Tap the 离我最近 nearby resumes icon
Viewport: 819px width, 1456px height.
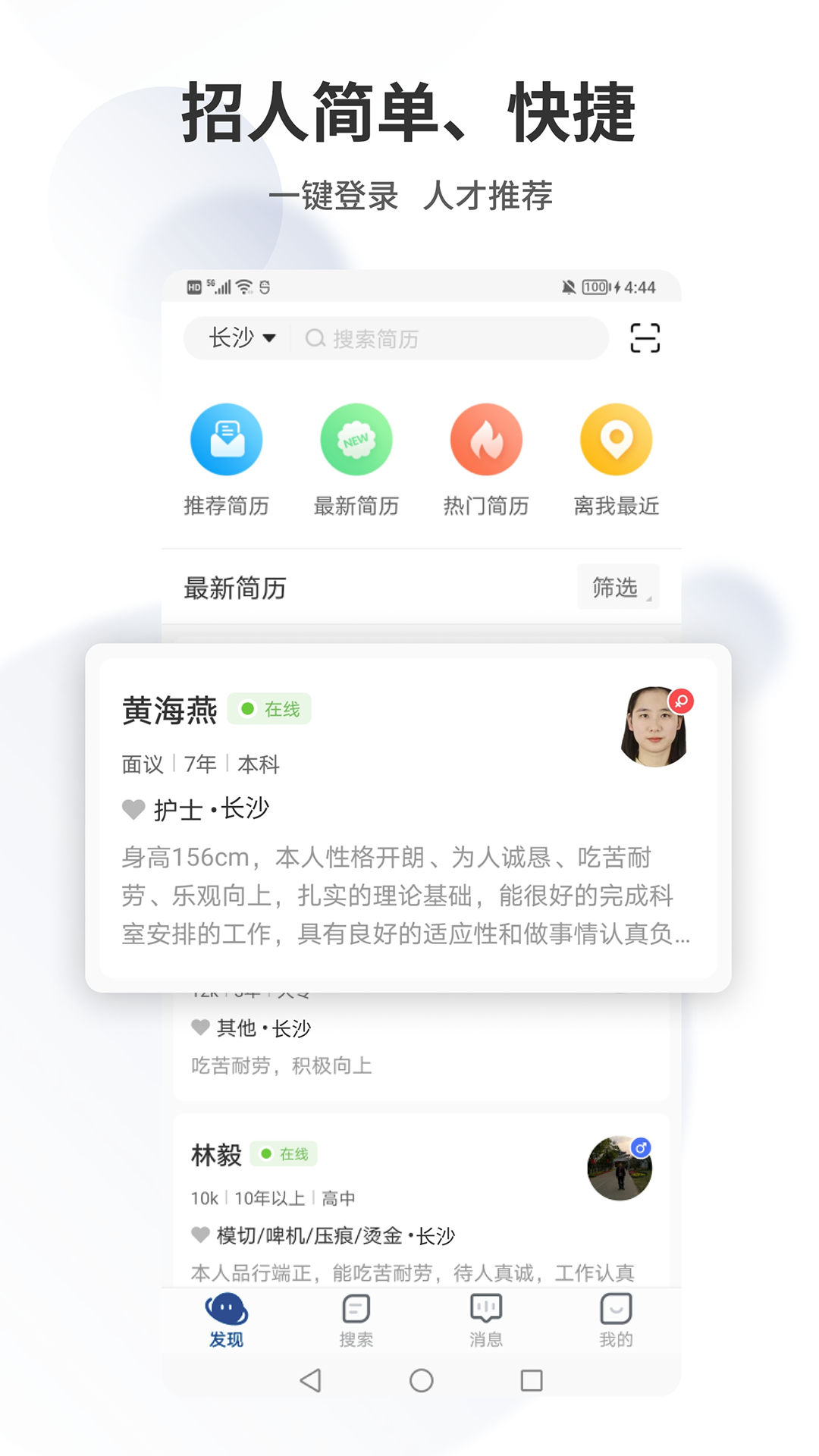(x=616, y=440)
